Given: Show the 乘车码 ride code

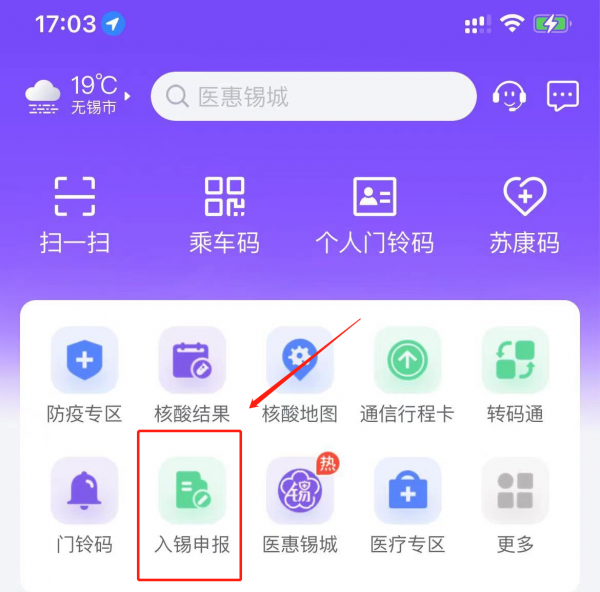Looking at the screenshot, I should click(224, 214).
